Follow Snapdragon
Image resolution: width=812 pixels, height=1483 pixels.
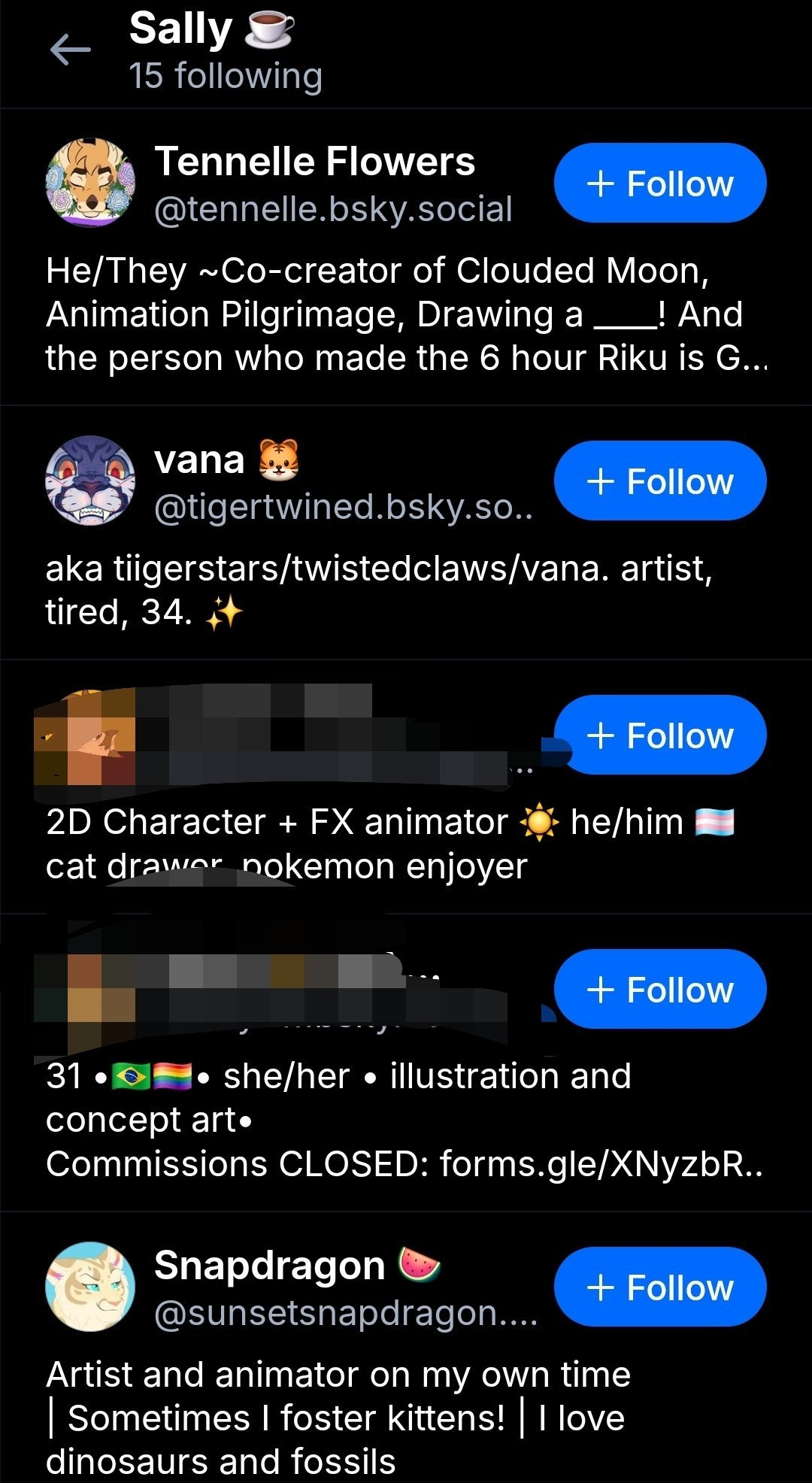coord(659,1287)
